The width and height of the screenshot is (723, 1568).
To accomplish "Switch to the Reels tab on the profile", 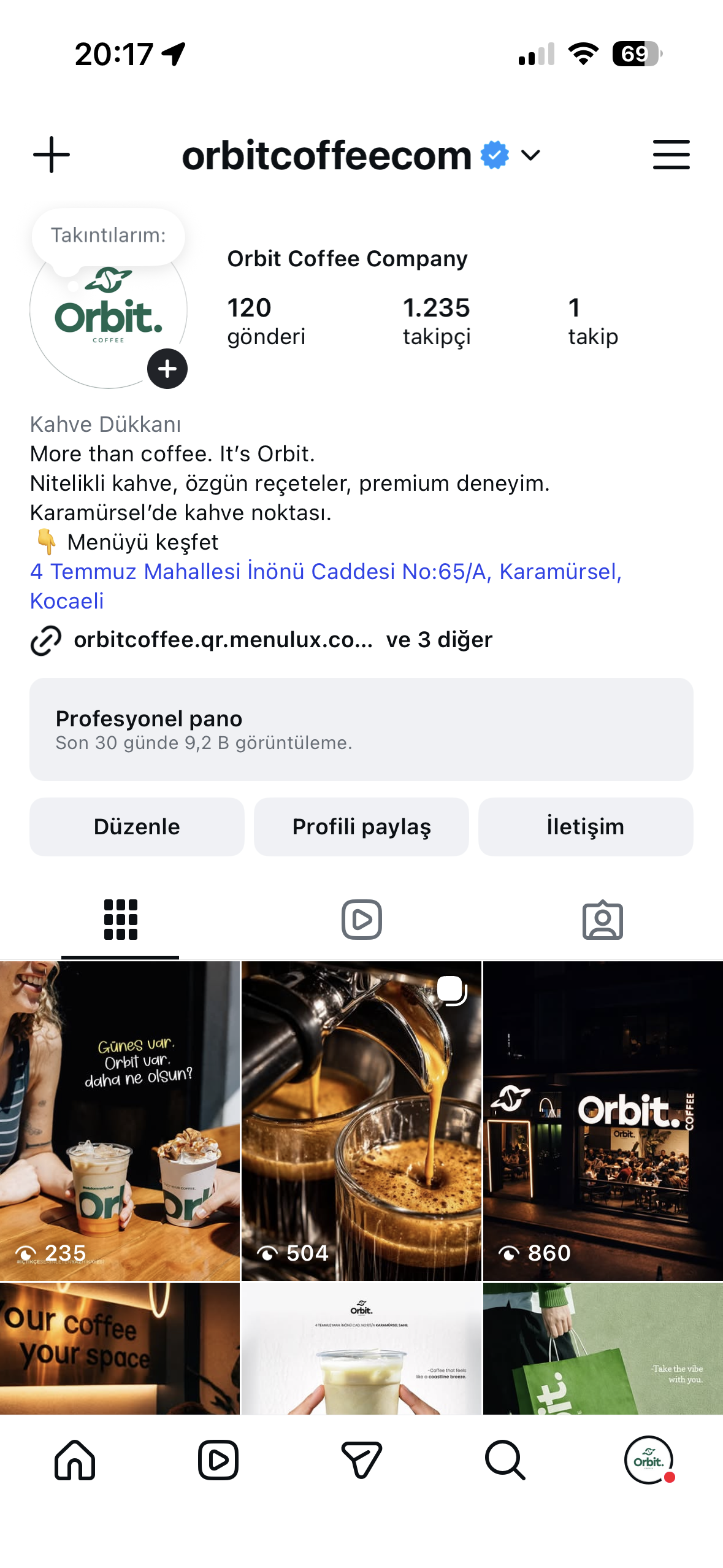I will point(361,918).
